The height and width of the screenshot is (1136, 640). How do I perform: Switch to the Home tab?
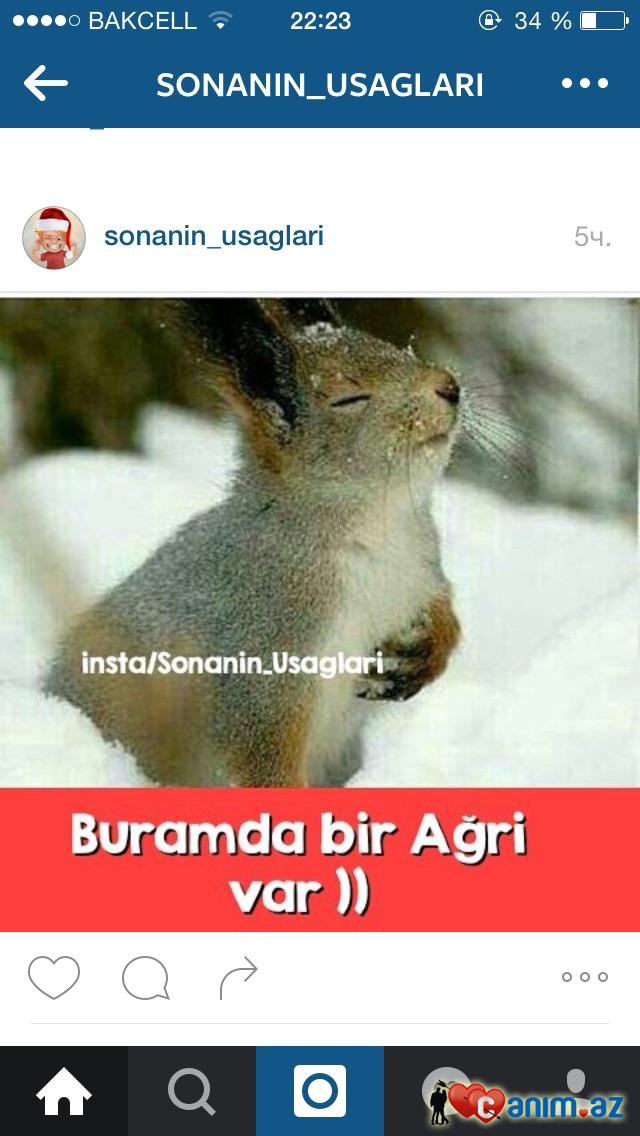tap(64, 1091)
